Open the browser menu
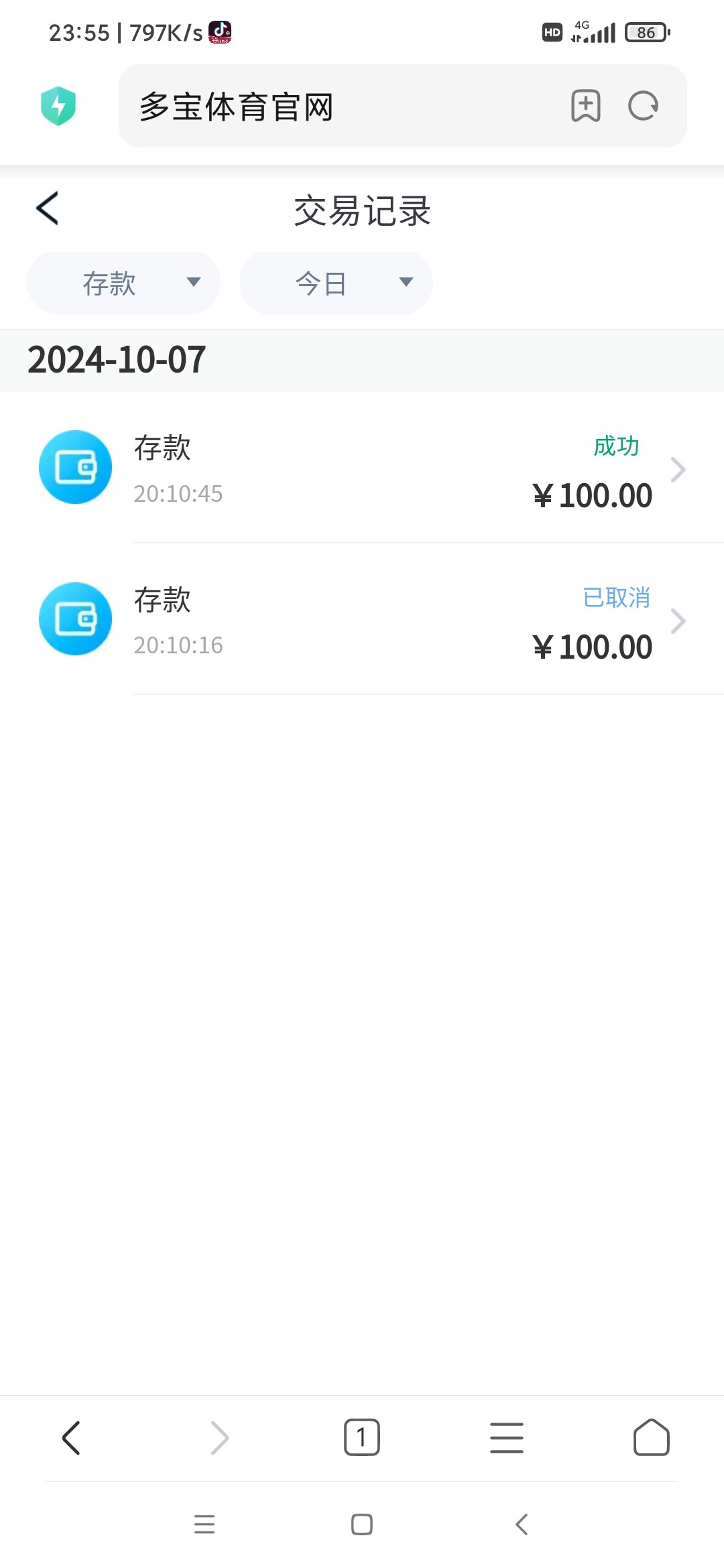 (x=507, y=1438)
